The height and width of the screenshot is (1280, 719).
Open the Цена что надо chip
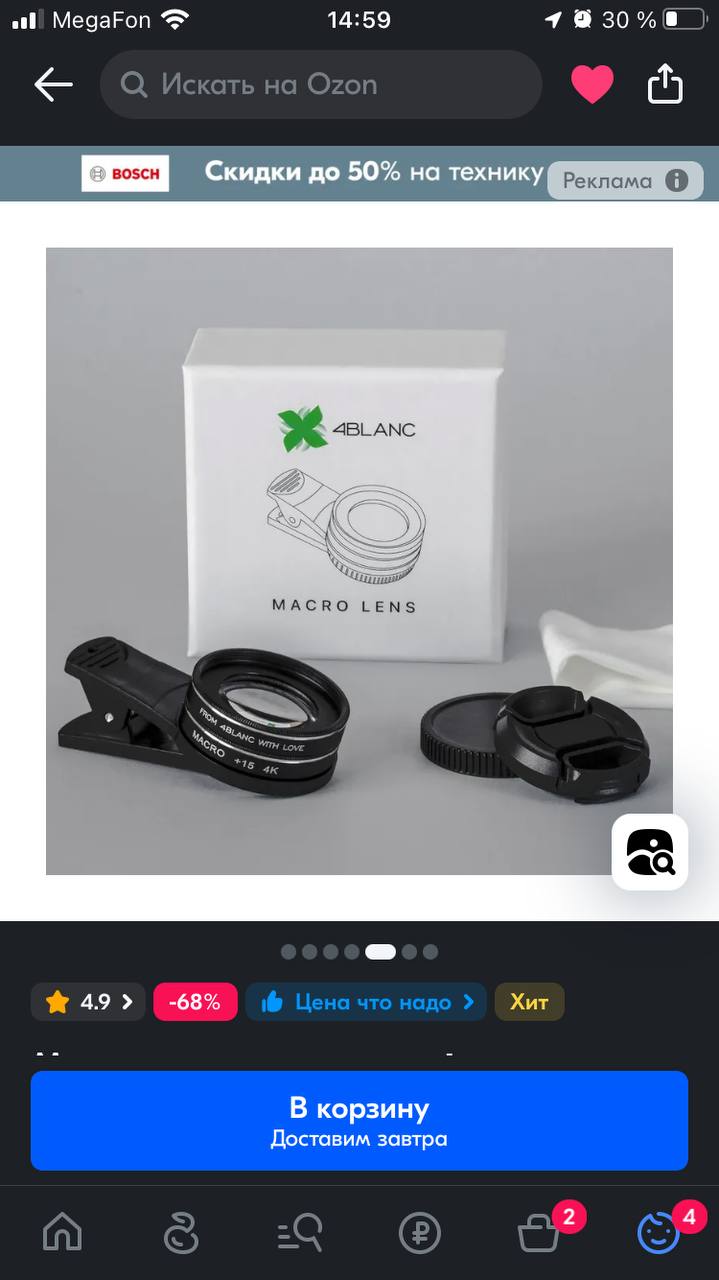click(366, 1002)
